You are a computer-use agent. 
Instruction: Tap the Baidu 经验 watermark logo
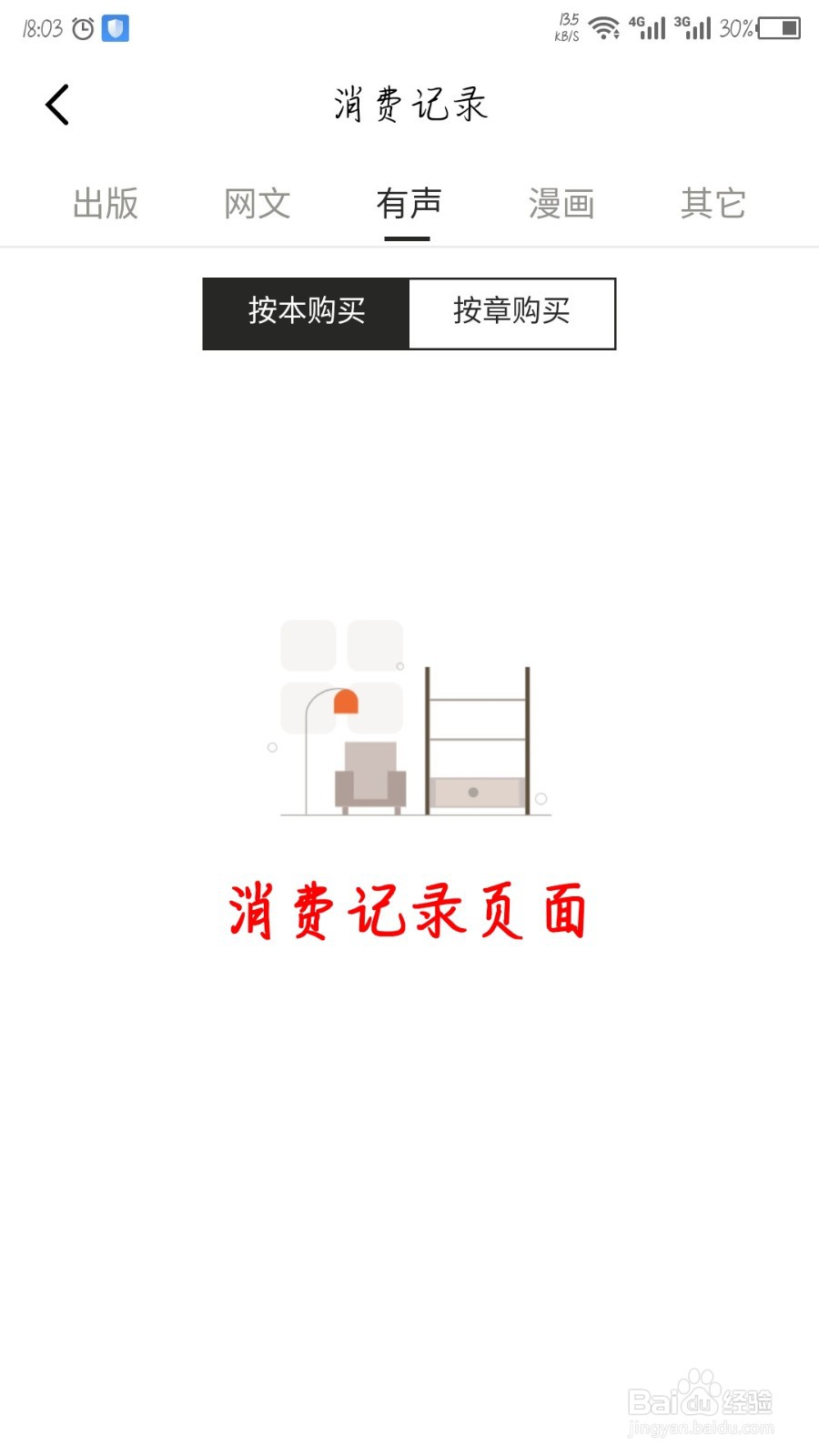(701, 1401)
